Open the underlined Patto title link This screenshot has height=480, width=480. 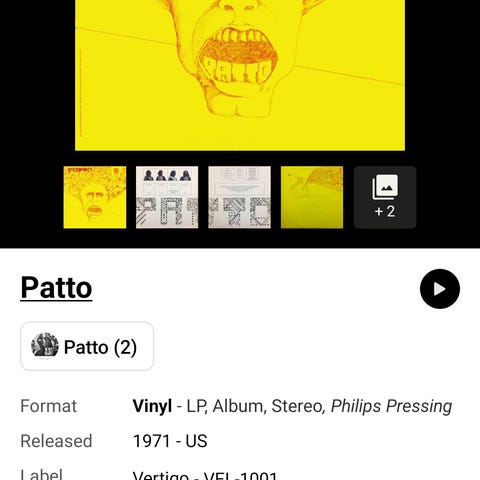(x=56, y=288)
